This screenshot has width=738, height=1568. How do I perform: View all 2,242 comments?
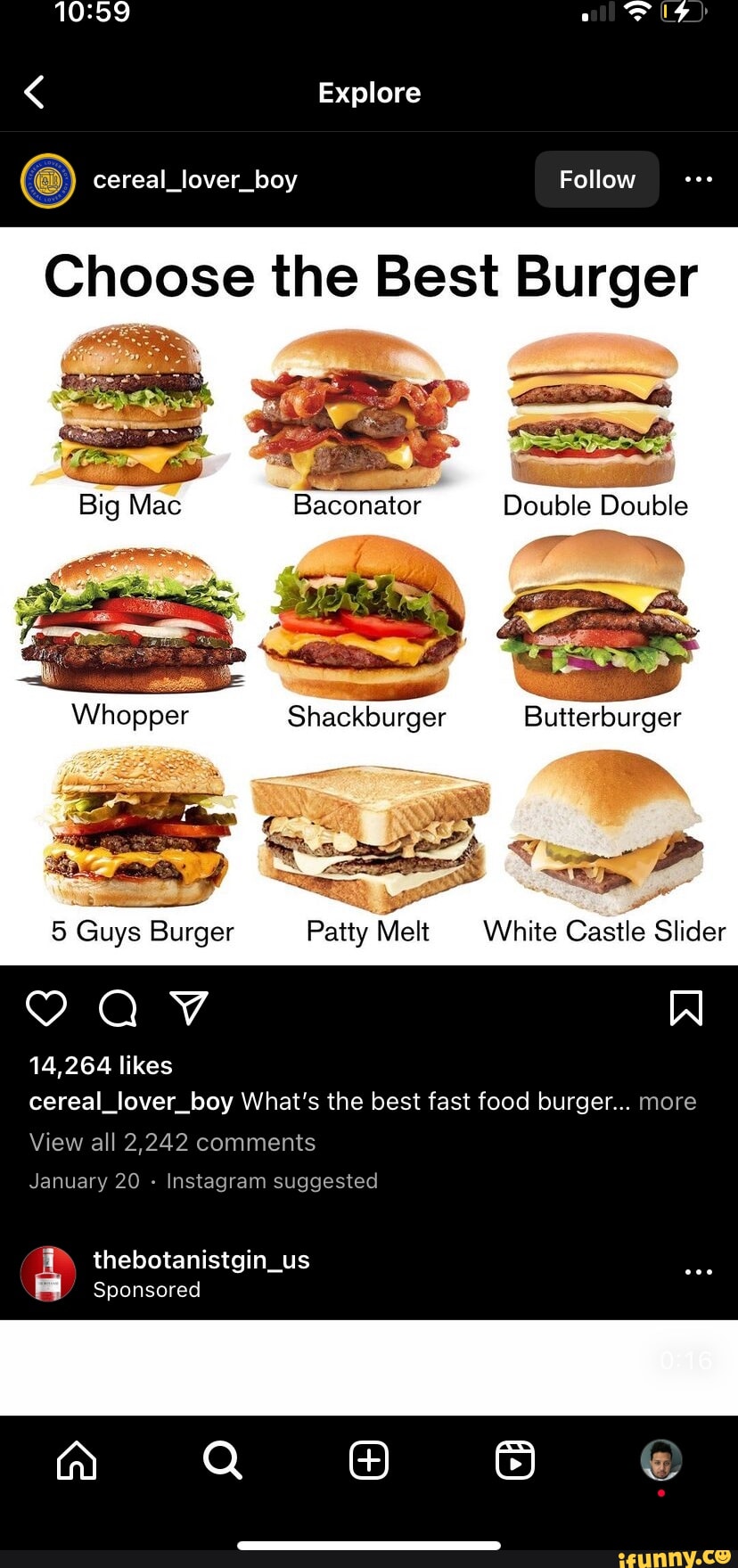[x=172, y=1142]
